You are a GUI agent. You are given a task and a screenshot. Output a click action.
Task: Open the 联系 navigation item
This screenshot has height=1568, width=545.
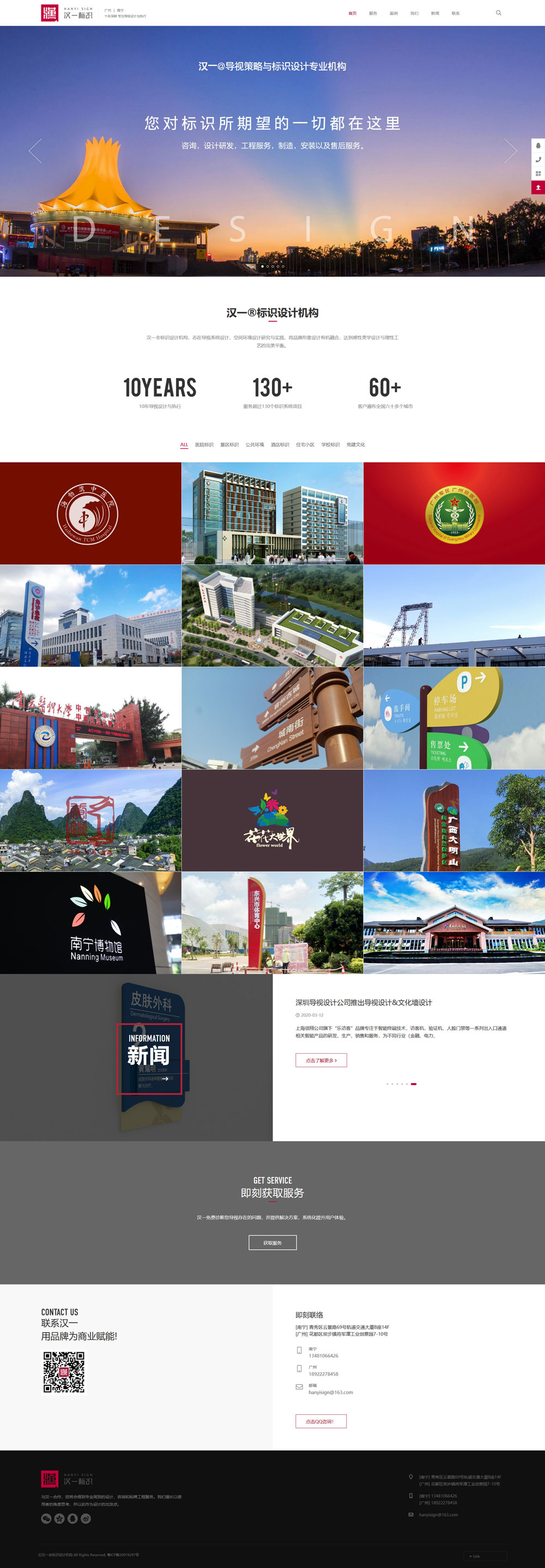pyautogui.click(x=456, y=14)
